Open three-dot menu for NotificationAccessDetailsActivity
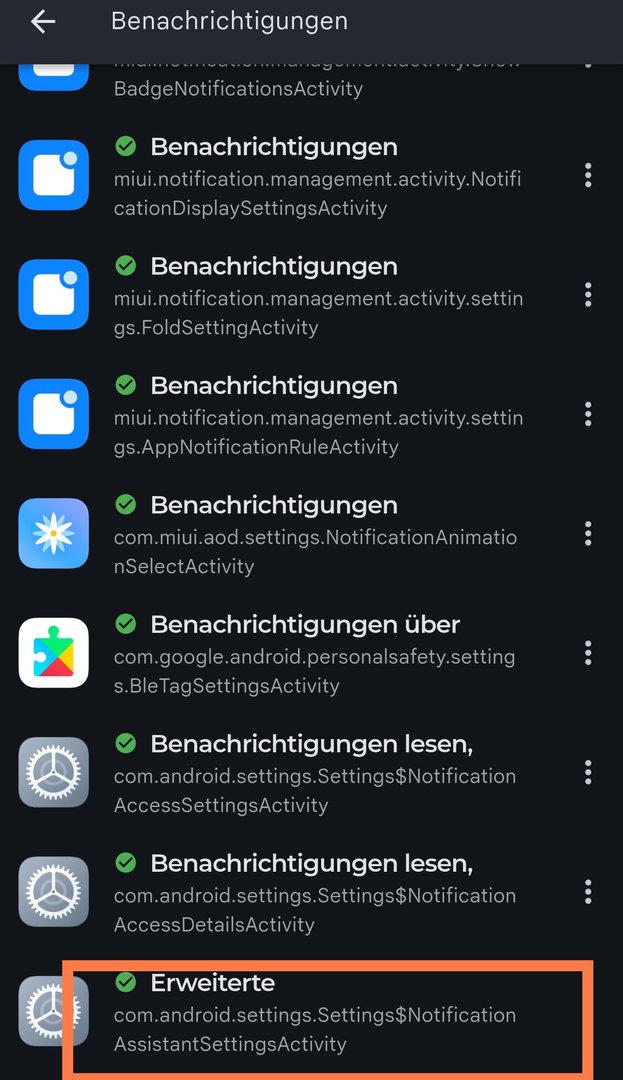 click(588, 892)
